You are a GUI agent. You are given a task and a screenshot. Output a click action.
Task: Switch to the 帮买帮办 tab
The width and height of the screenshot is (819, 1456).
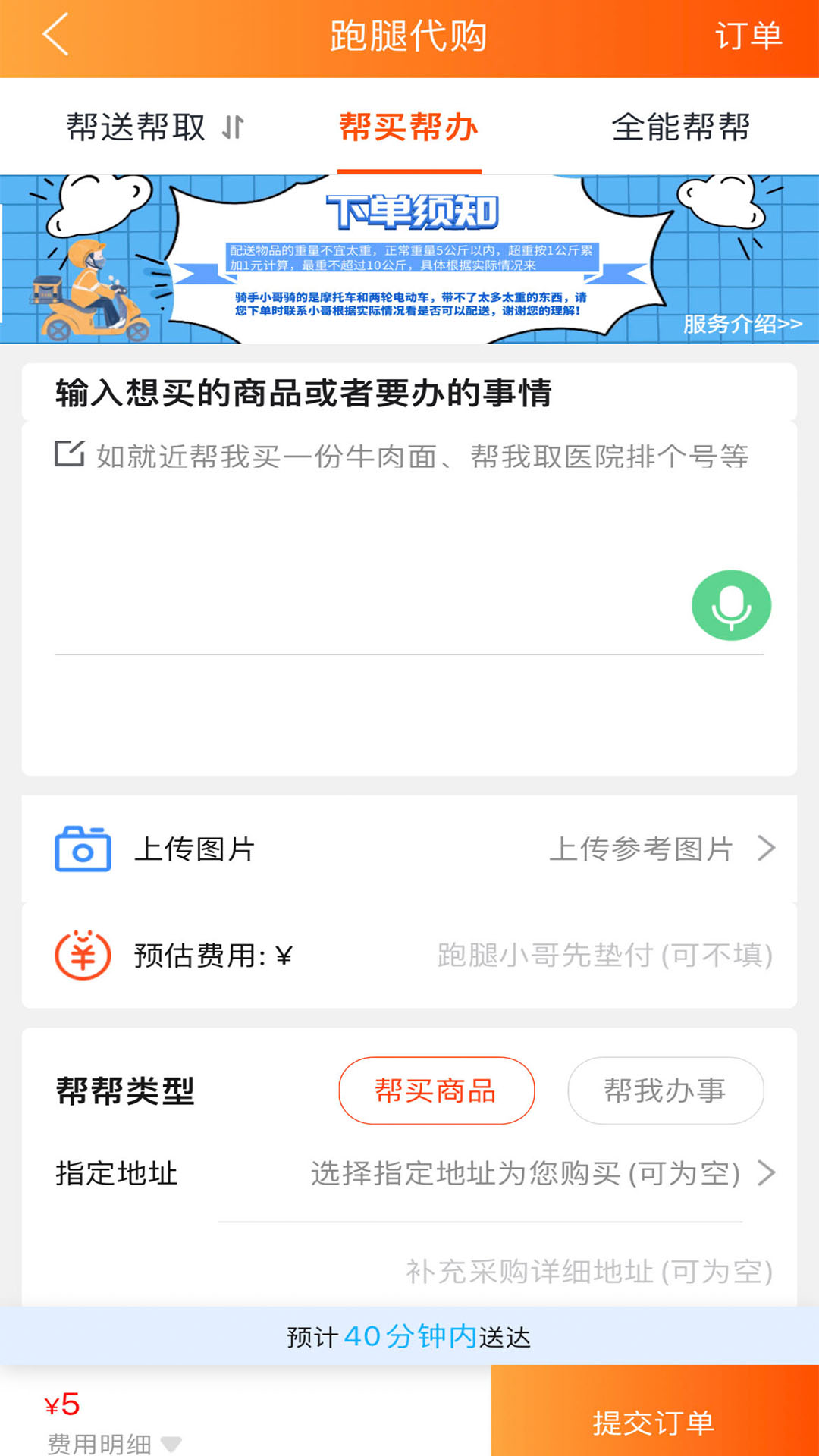point(409,129)
